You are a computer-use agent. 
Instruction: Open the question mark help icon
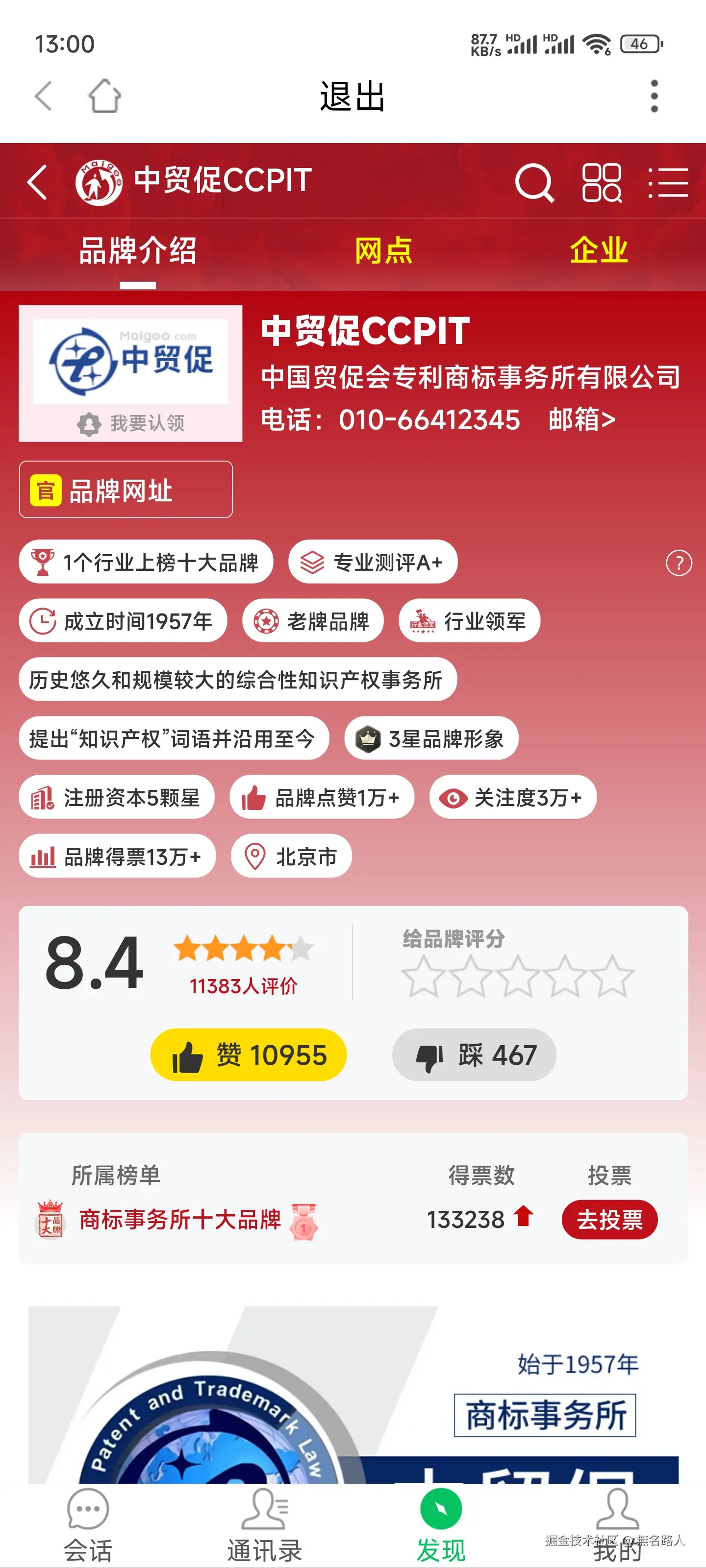pos(679,563)
